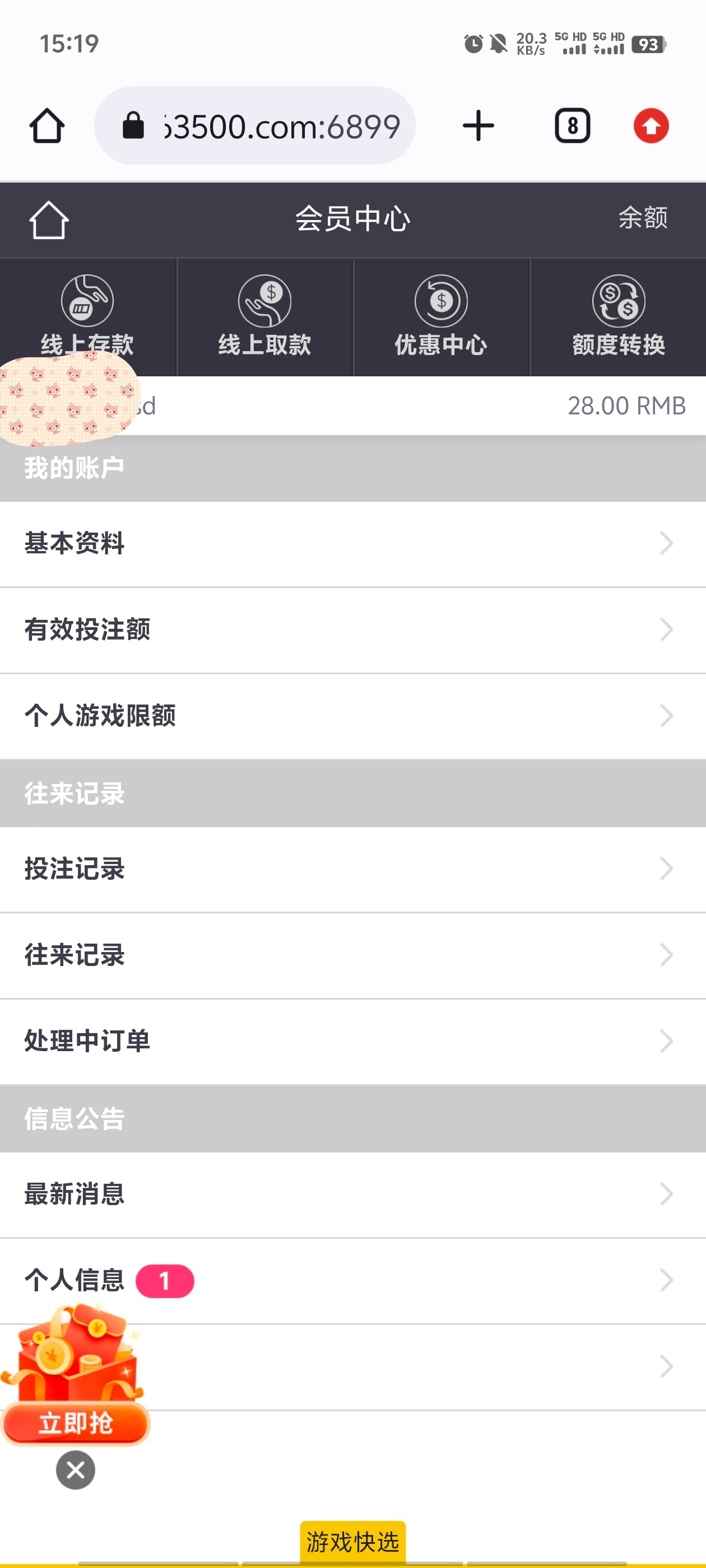The width and height of the screenshot is (706, 1568).
Task: Return to the site home from 会员中心
Action: coord(49,220)
